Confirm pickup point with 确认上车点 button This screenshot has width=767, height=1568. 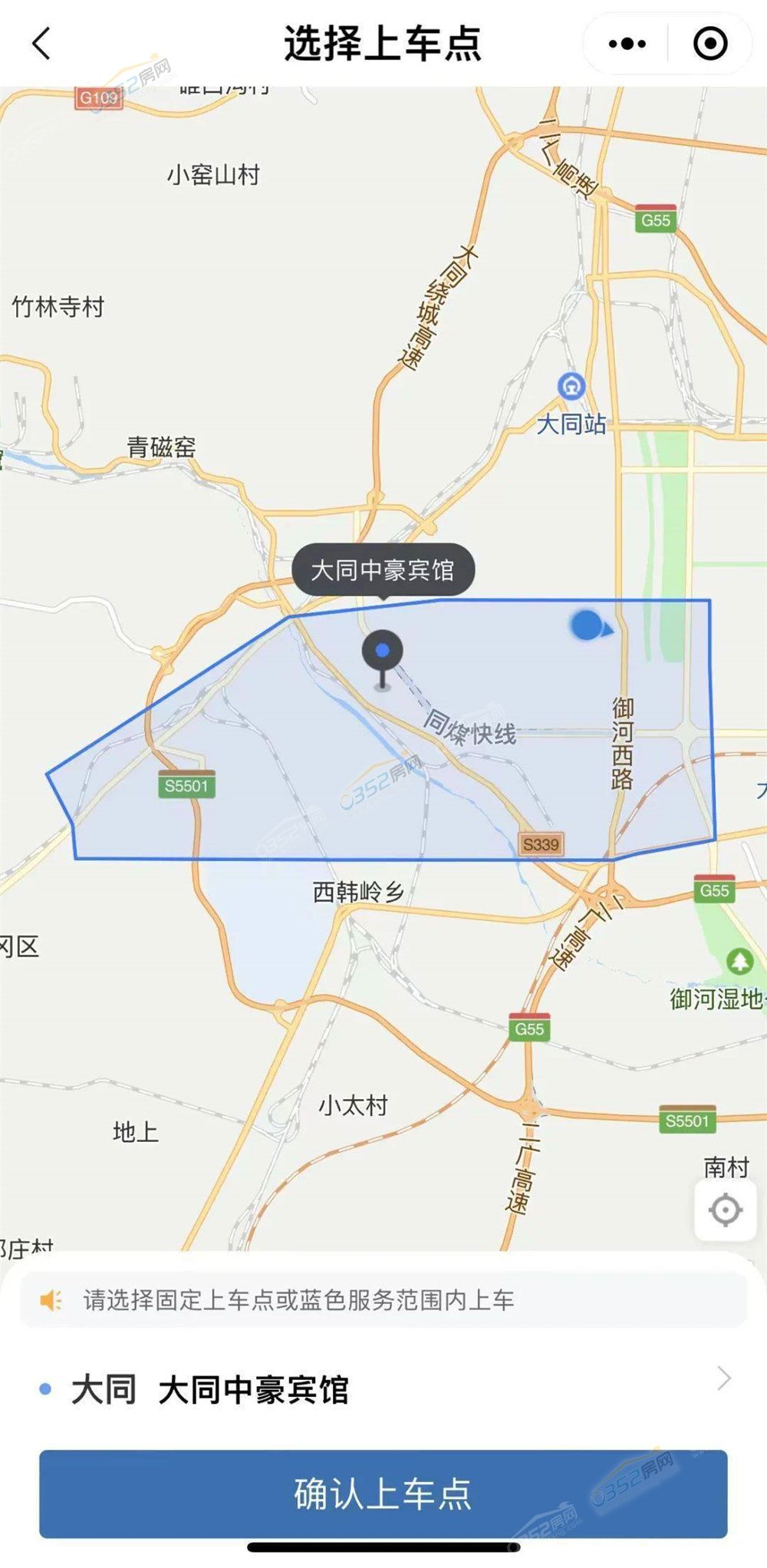[383, 1494]
